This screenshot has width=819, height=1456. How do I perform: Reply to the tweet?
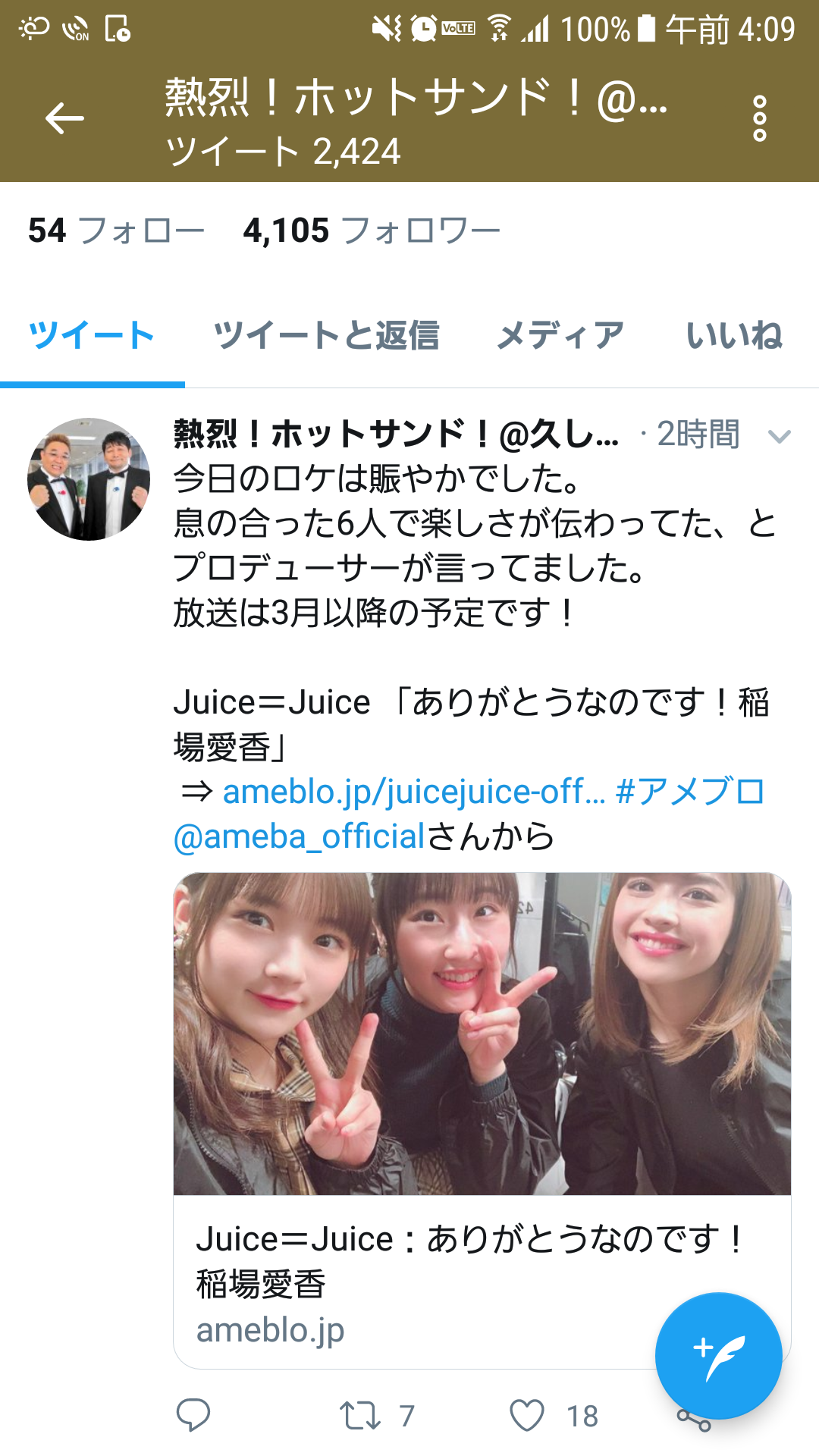[193, 1415]
